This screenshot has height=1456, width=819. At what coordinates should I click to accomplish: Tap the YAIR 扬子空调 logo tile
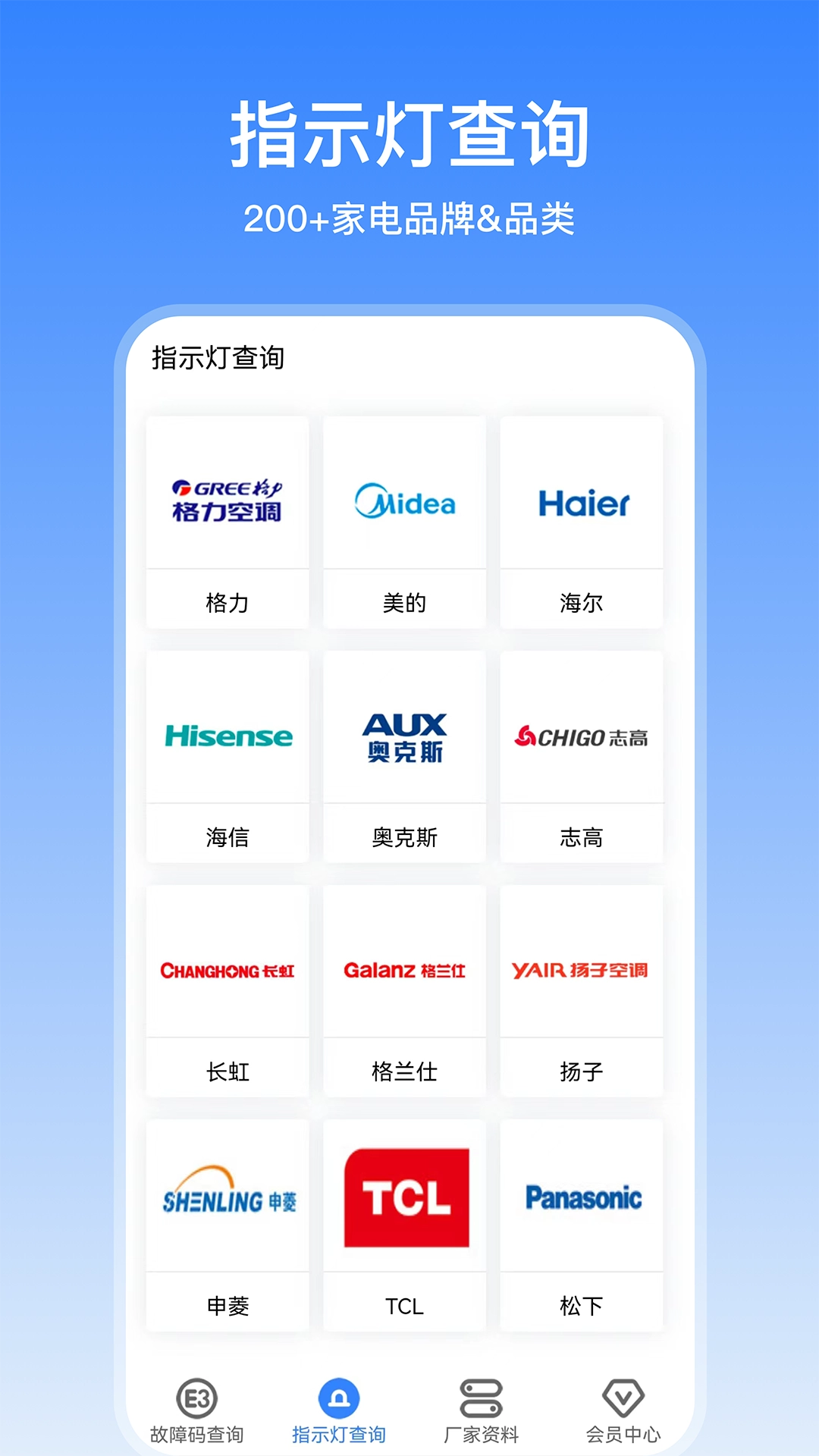[x=581, y=969]
